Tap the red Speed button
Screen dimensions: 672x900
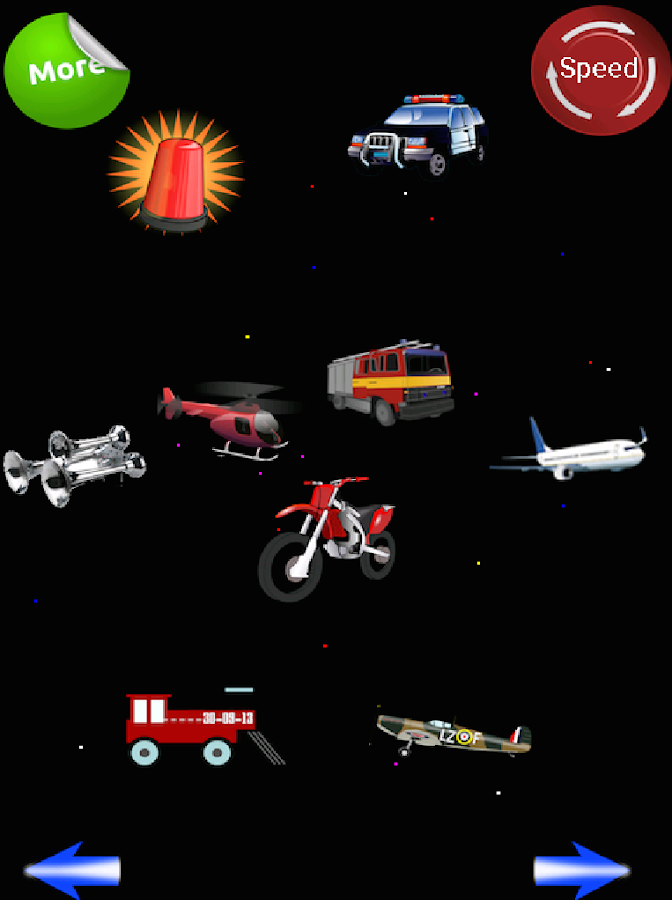point(600,70)
